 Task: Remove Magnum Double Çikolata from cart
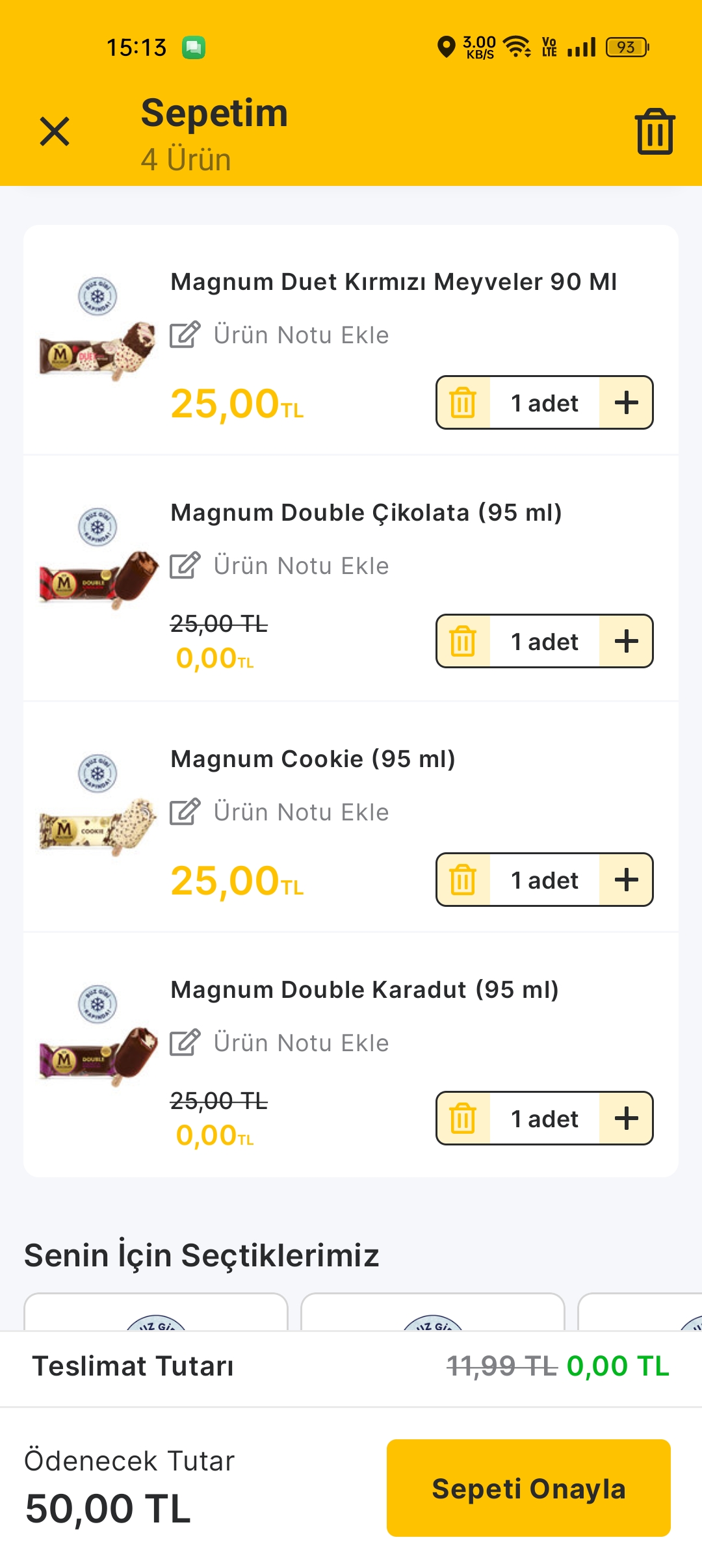[463, 642]
